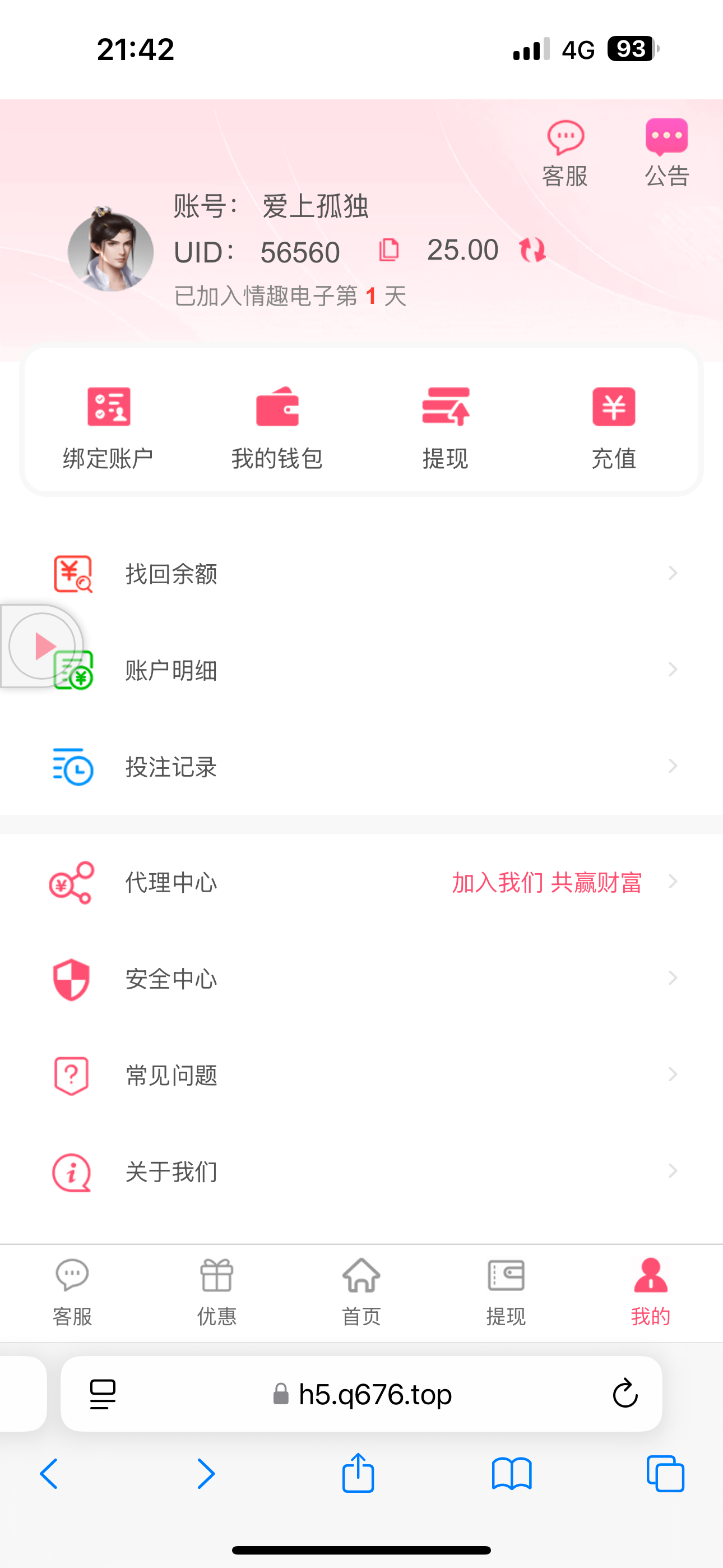The image size is (723, 1568).
Task: Open 公告 announcements at the top
Action: (x=666, y=153)
